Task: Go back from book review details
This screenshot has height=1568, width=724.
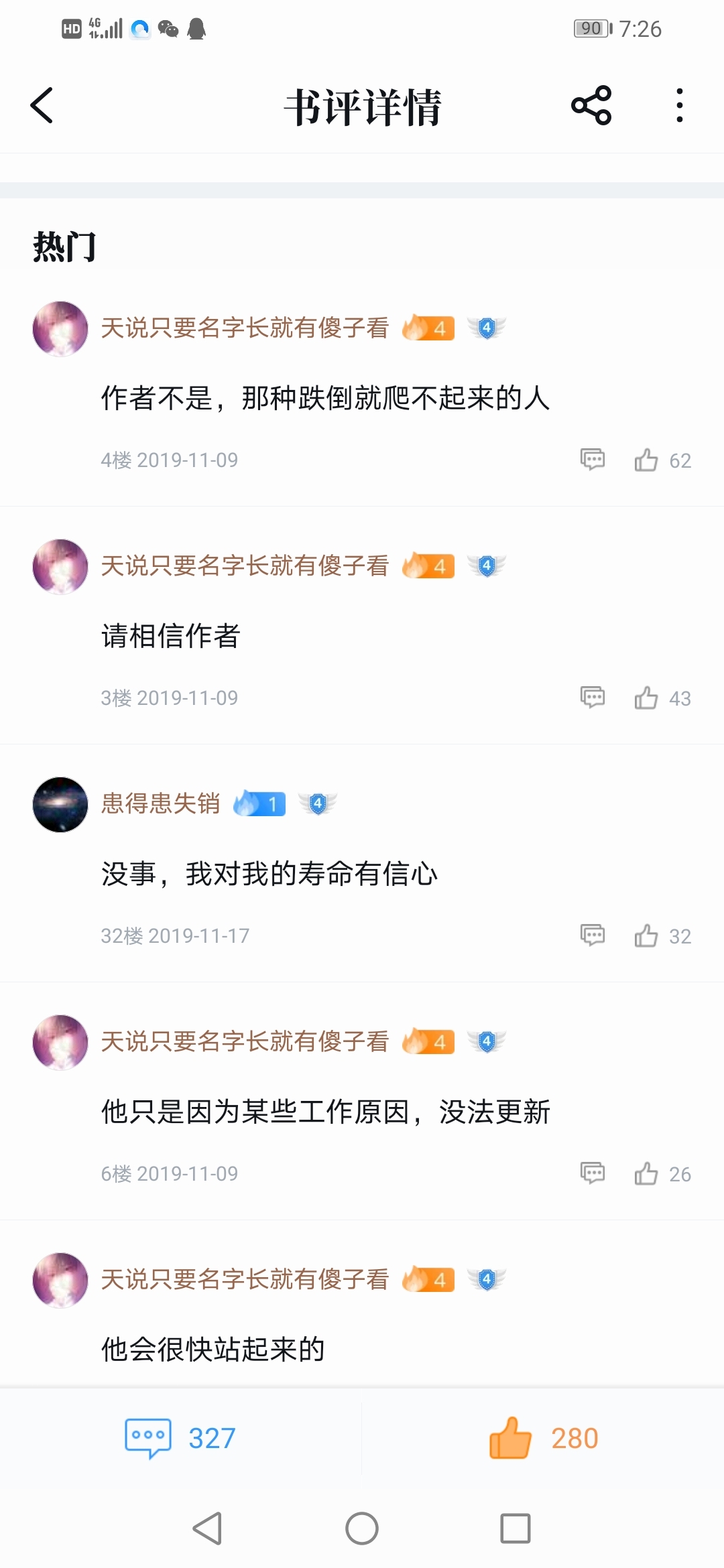Action: pyautogui.click(x=42, y=106)
